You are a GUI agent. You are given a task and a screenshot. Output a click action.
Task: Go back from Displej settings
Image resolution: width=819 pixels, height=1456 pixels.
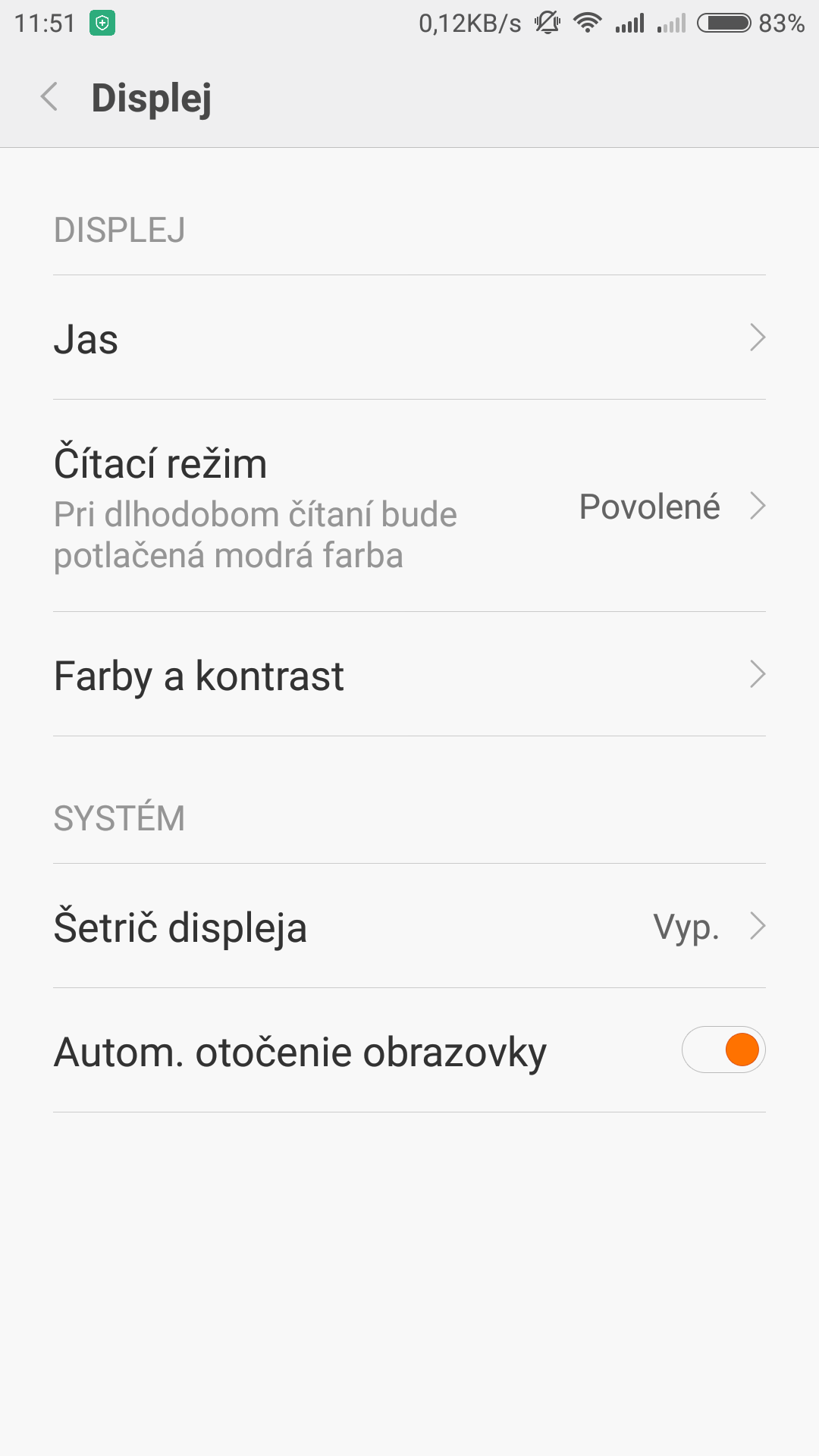pos(49,97)
